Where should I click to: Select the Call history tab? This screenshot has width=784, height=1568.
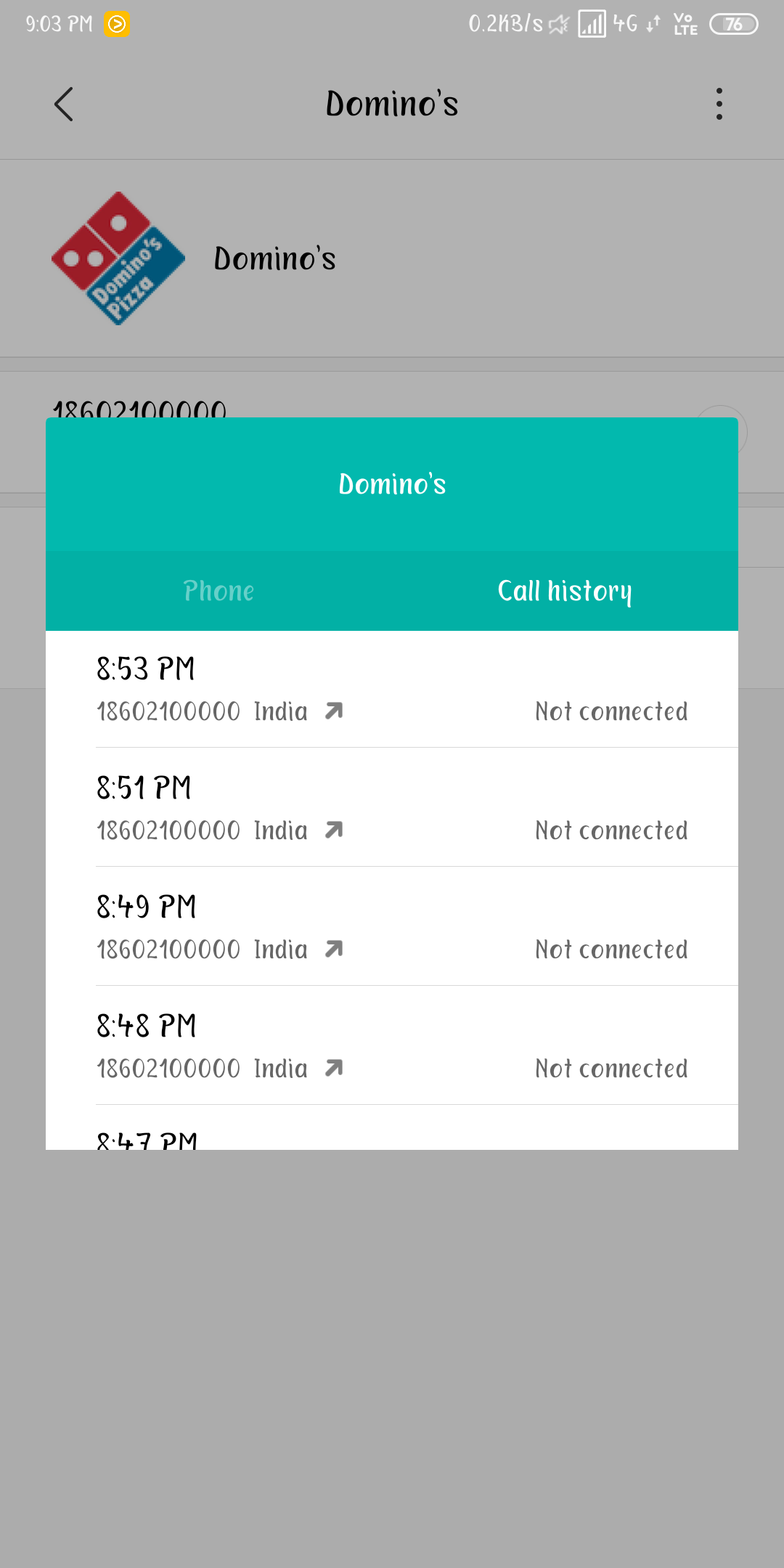pos(565,591)
